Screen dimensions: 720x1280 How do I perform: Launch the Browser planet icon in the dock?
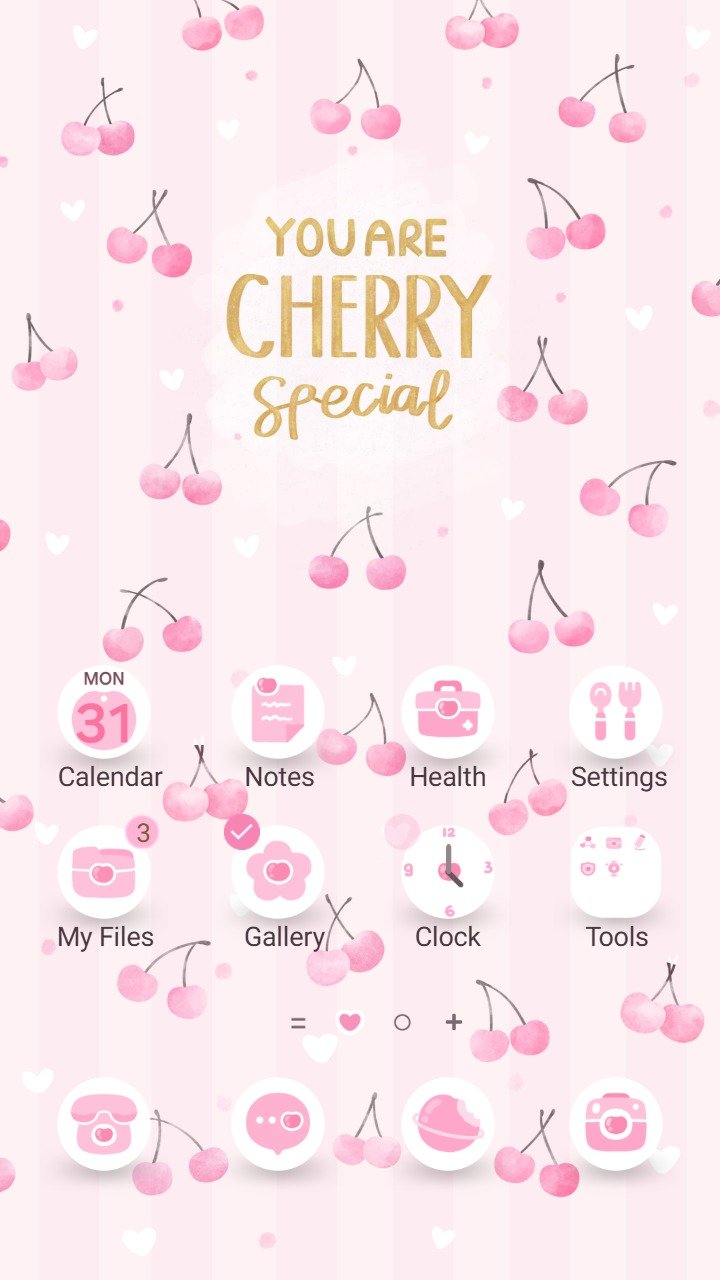(x=445, y=1124)
